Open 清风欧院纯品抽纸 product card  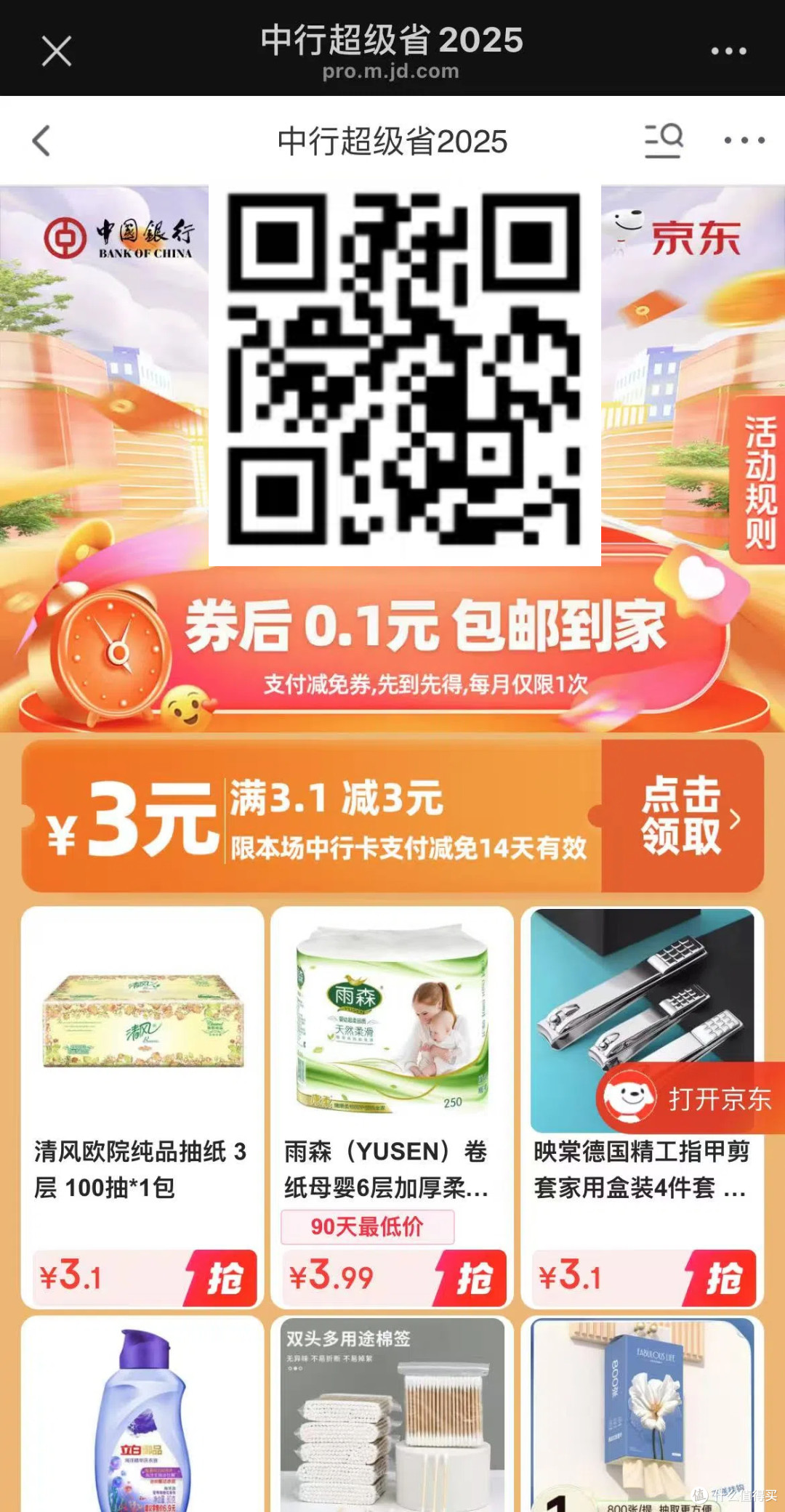142,1054
